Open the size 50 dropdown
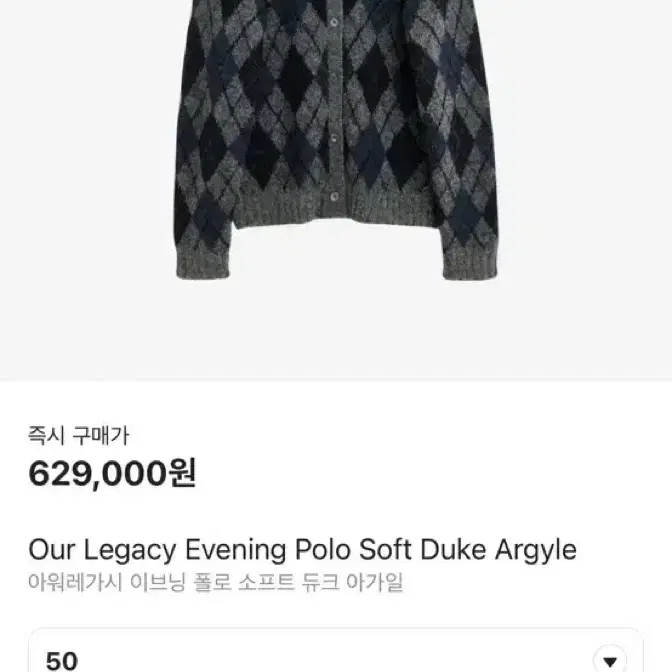This screenshot has height=672, width=672. click(608, 659)
